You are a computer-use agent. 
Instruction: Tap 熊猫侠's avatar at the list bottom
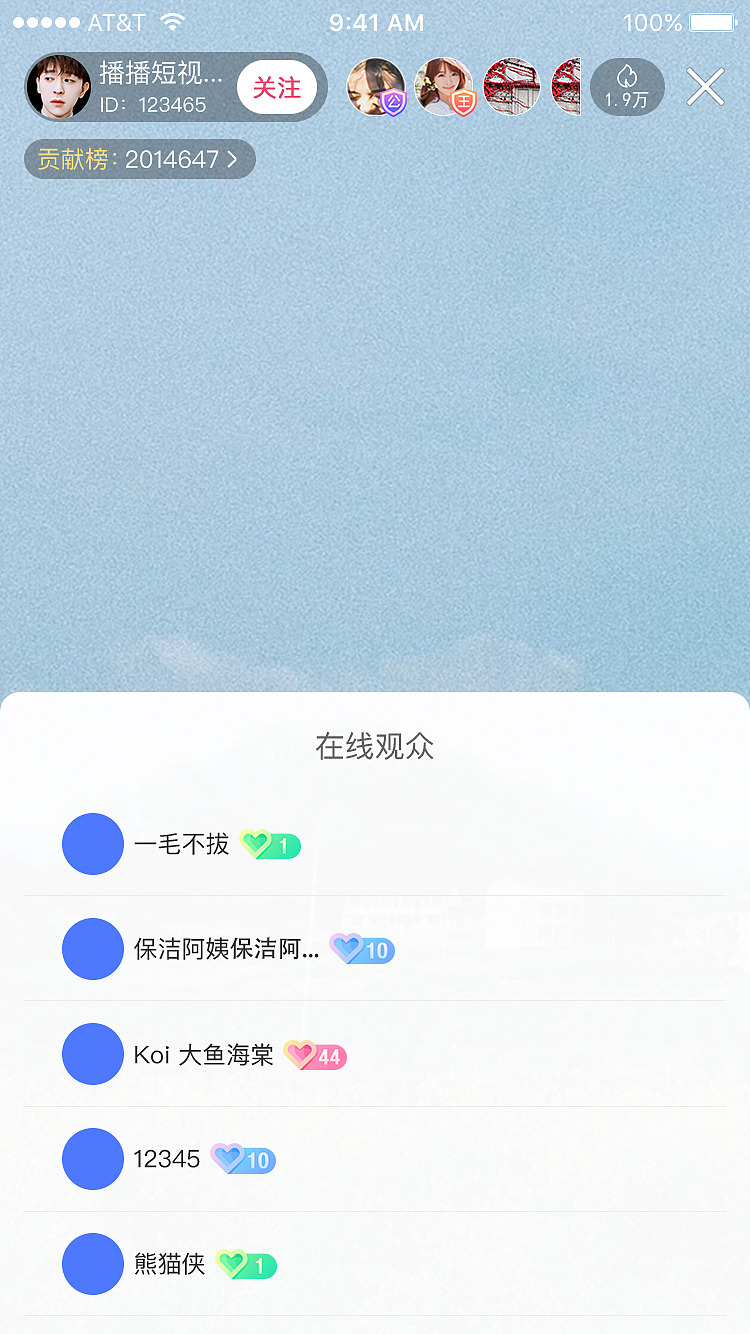[93, 1264]
